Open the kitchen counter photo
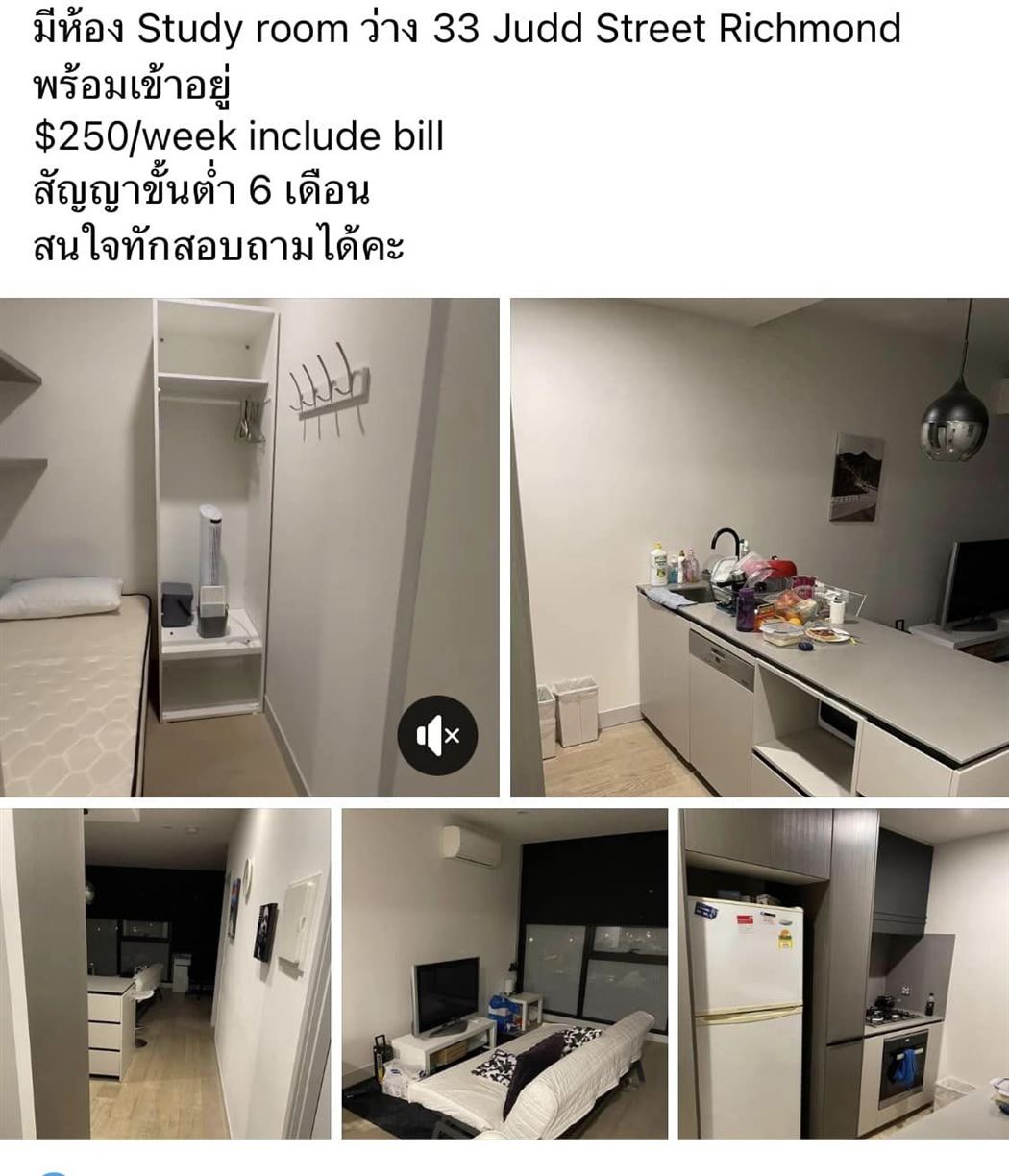The image size is (1009, 1176). pos(759,548)
